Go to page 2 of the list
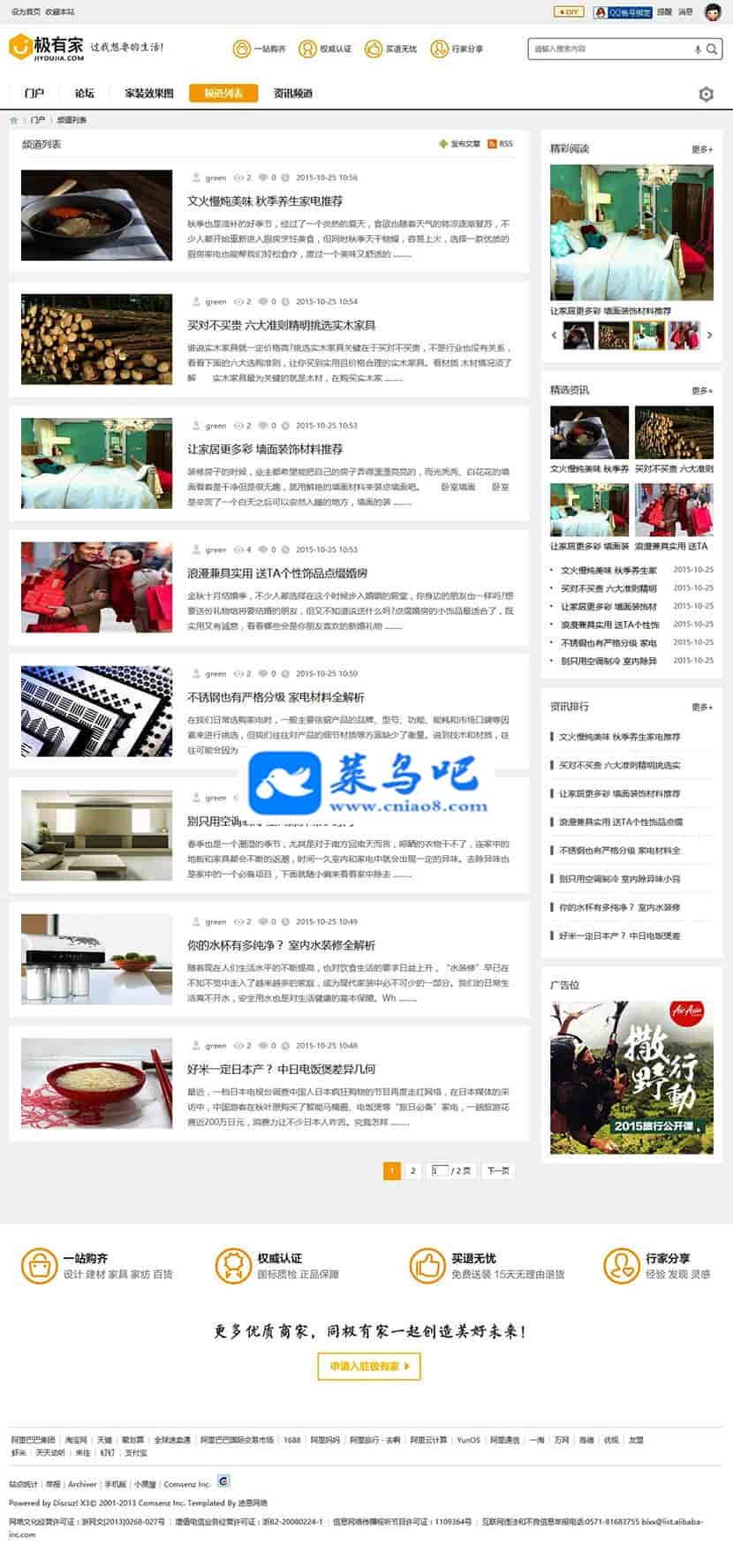Viewport: 733px width, 1568px height. point(412,1170)
